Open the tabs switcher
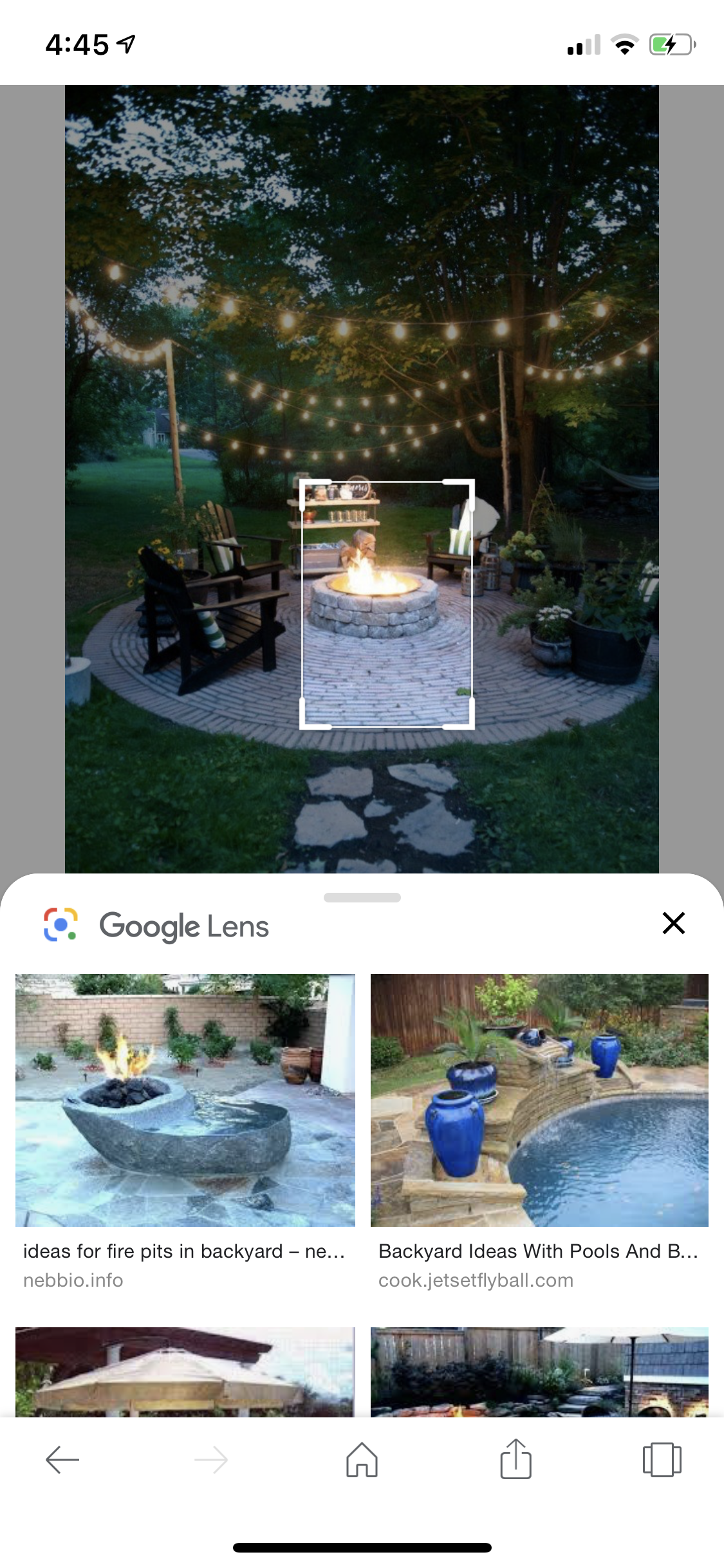 [662, 1460]
